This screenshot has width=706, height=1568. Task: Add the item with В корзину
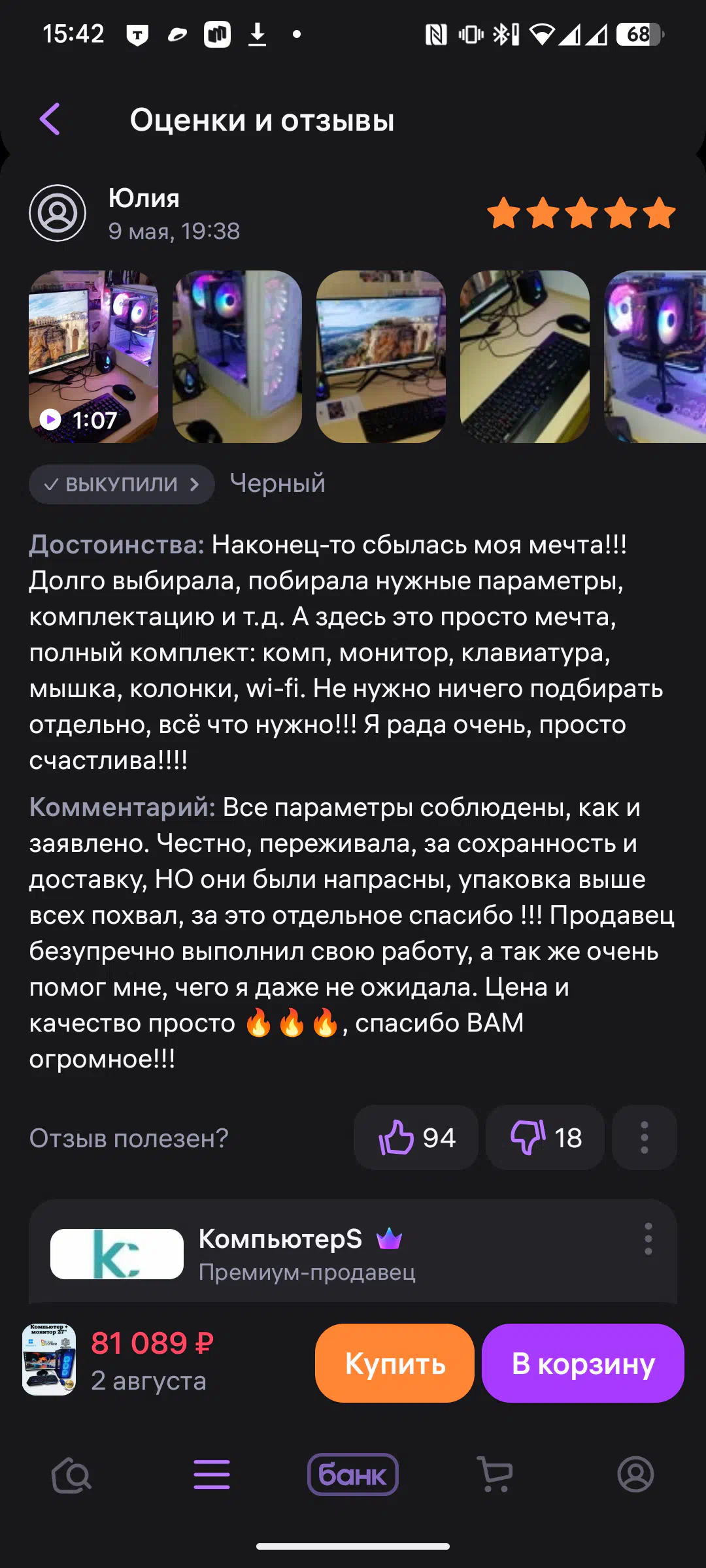[583, 1363]
